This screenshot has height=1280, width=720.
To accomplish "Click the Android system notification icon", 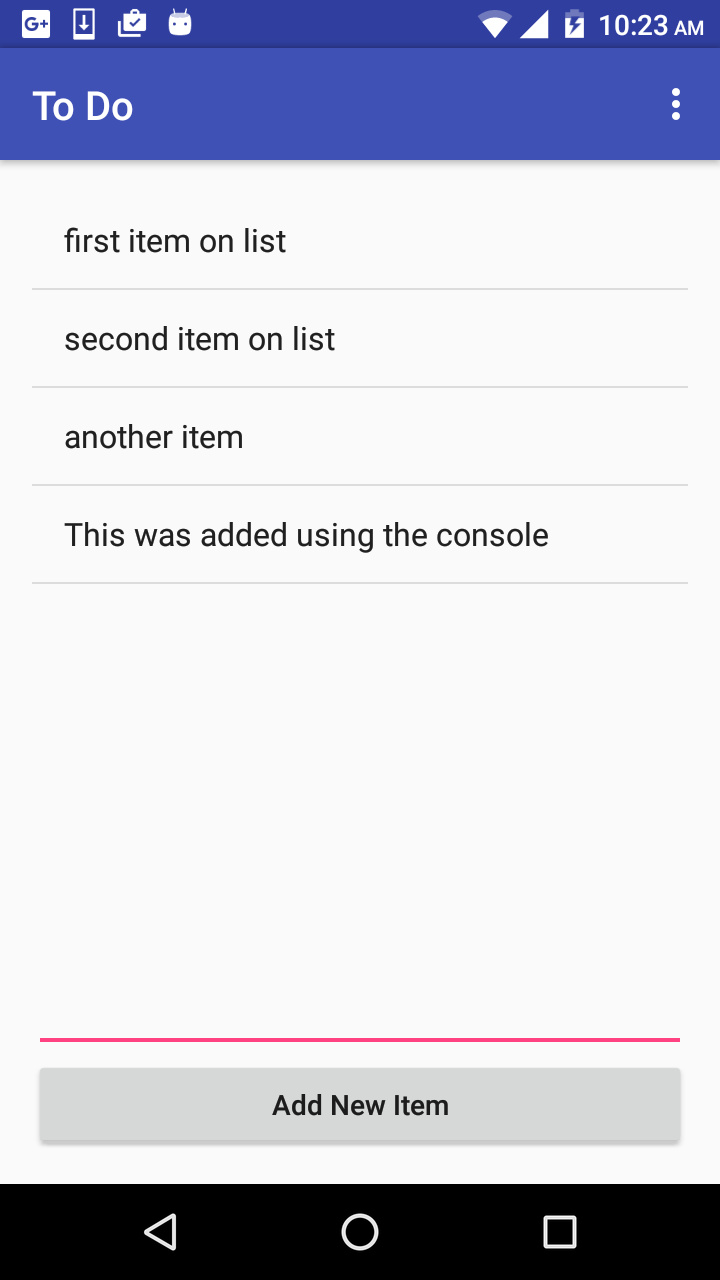I will [179, 22].
